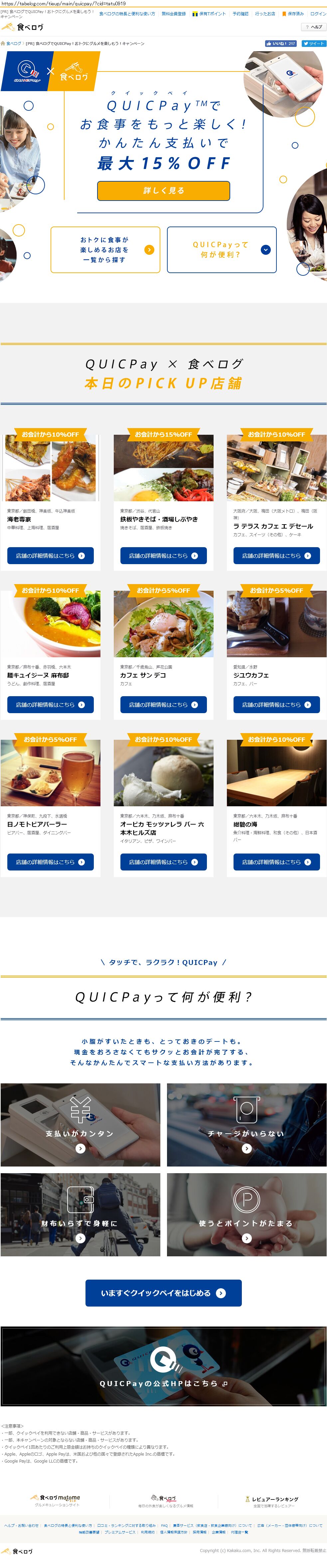The image size is (327, 1568).
Task: Jump to QUICPayって何が便利？ section
Action: [x=221, y=249]
